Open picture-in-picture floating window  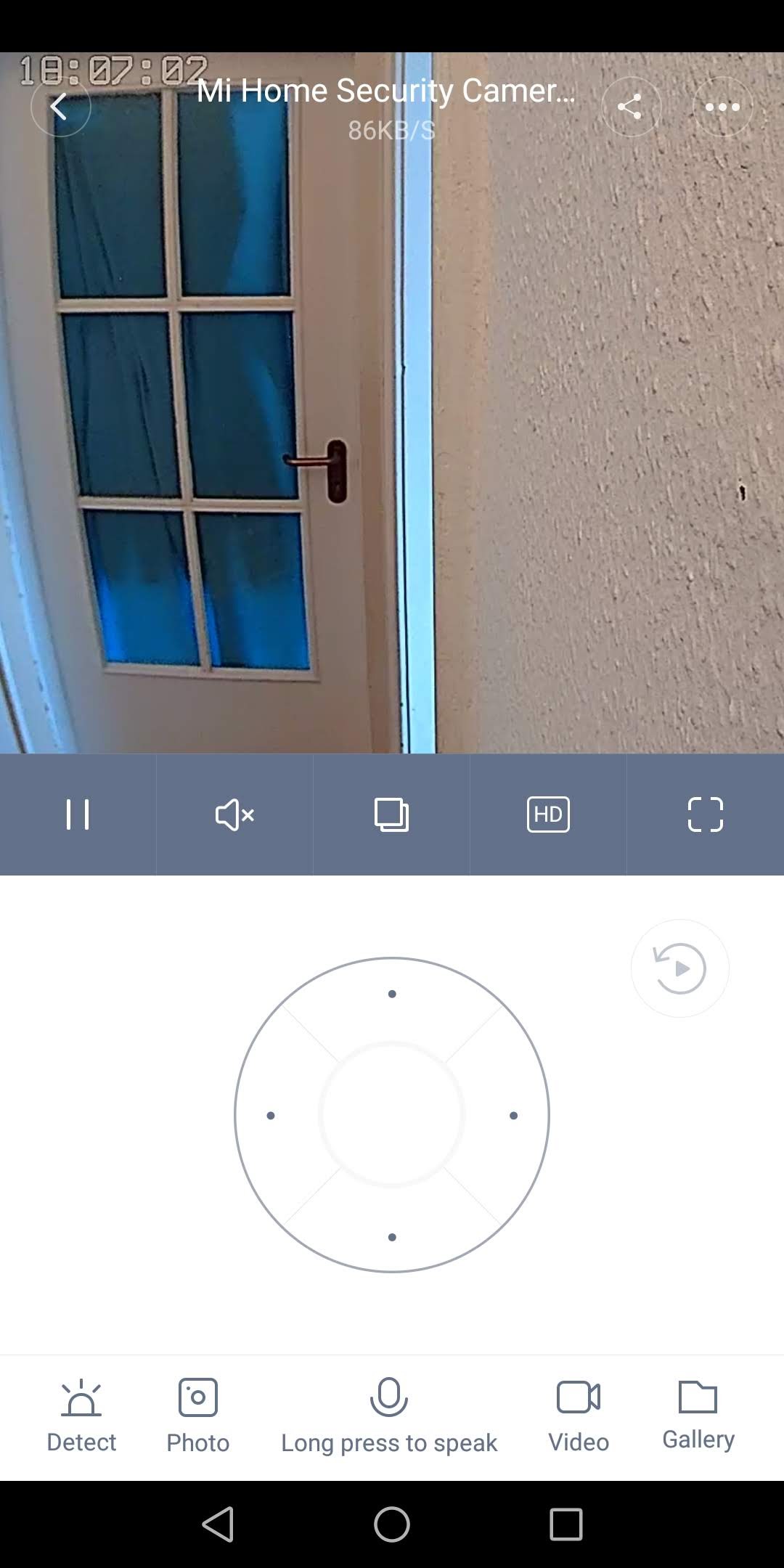391,814
